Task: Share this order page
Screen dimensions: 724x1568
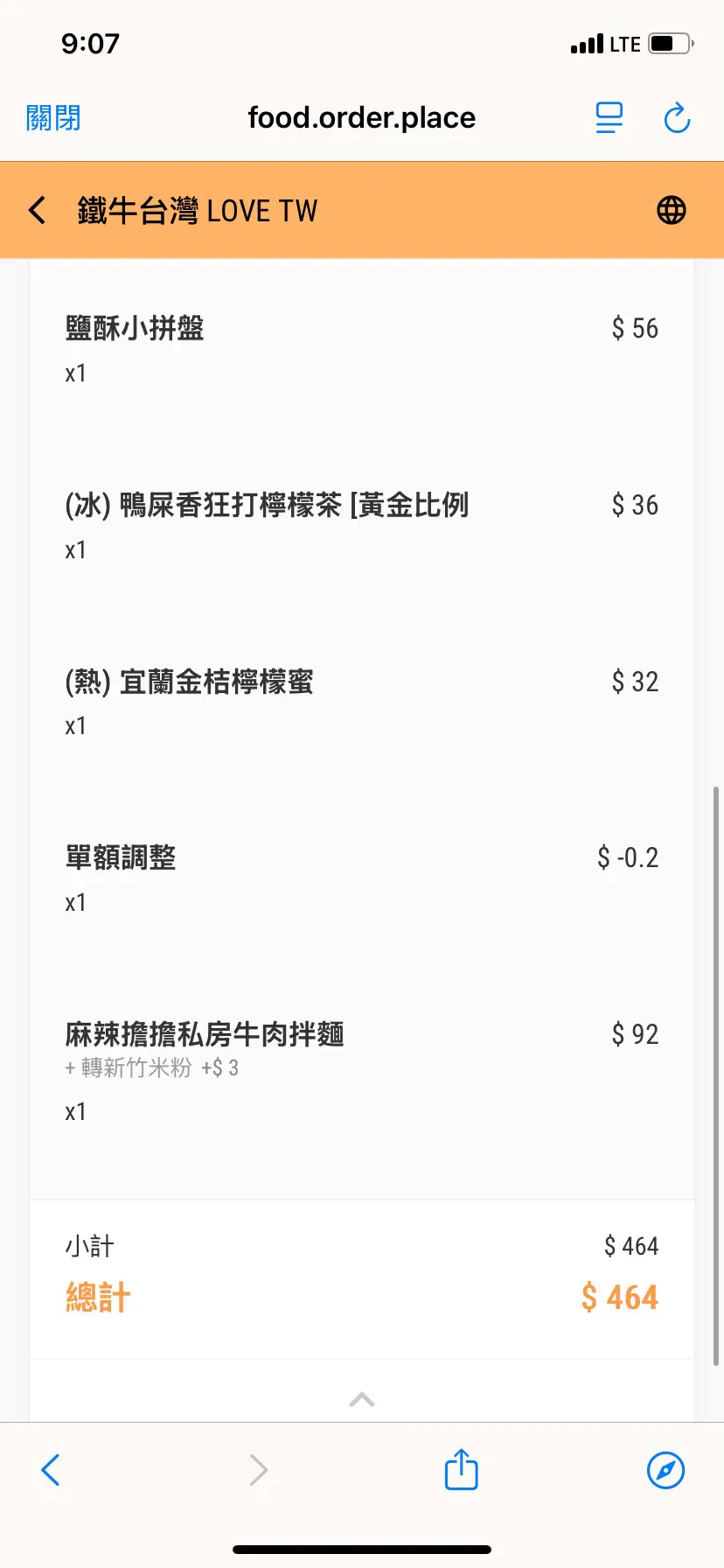Action: (461, 1469)
